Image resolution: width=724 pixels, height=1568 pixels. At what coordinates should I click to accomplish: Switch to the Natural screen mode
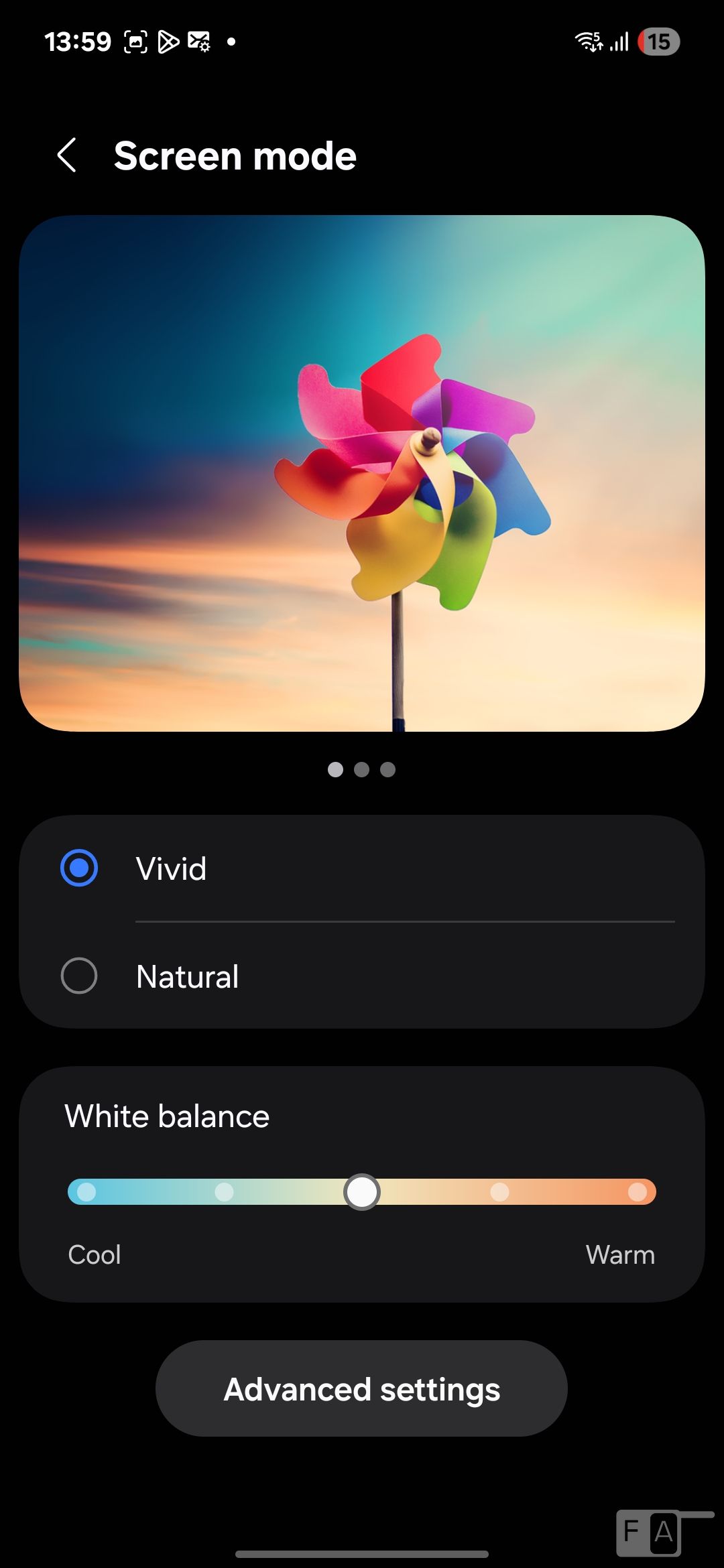pos(79,976)
